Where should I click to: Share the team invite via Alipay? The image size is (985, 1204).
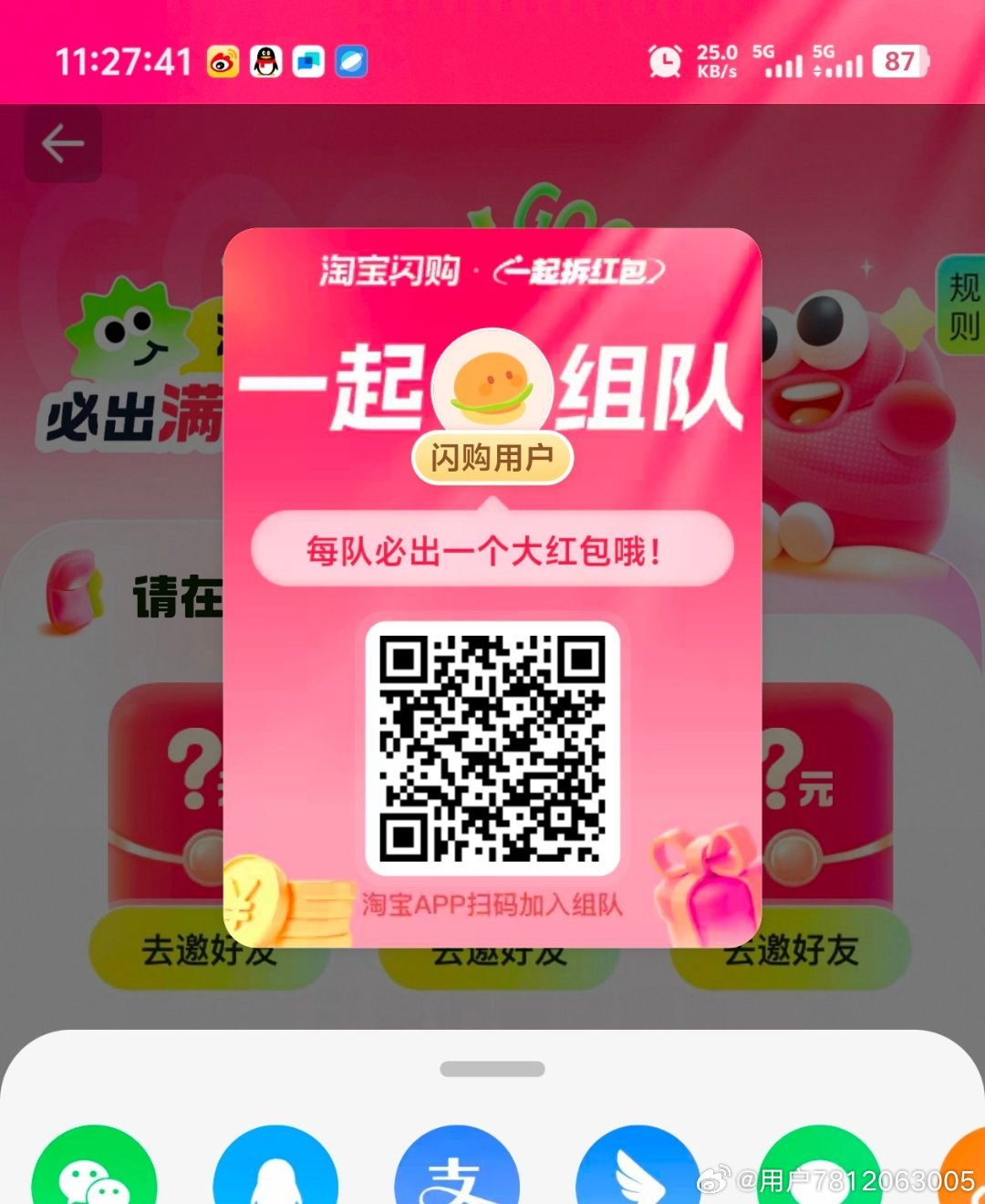click(456, 1175)
